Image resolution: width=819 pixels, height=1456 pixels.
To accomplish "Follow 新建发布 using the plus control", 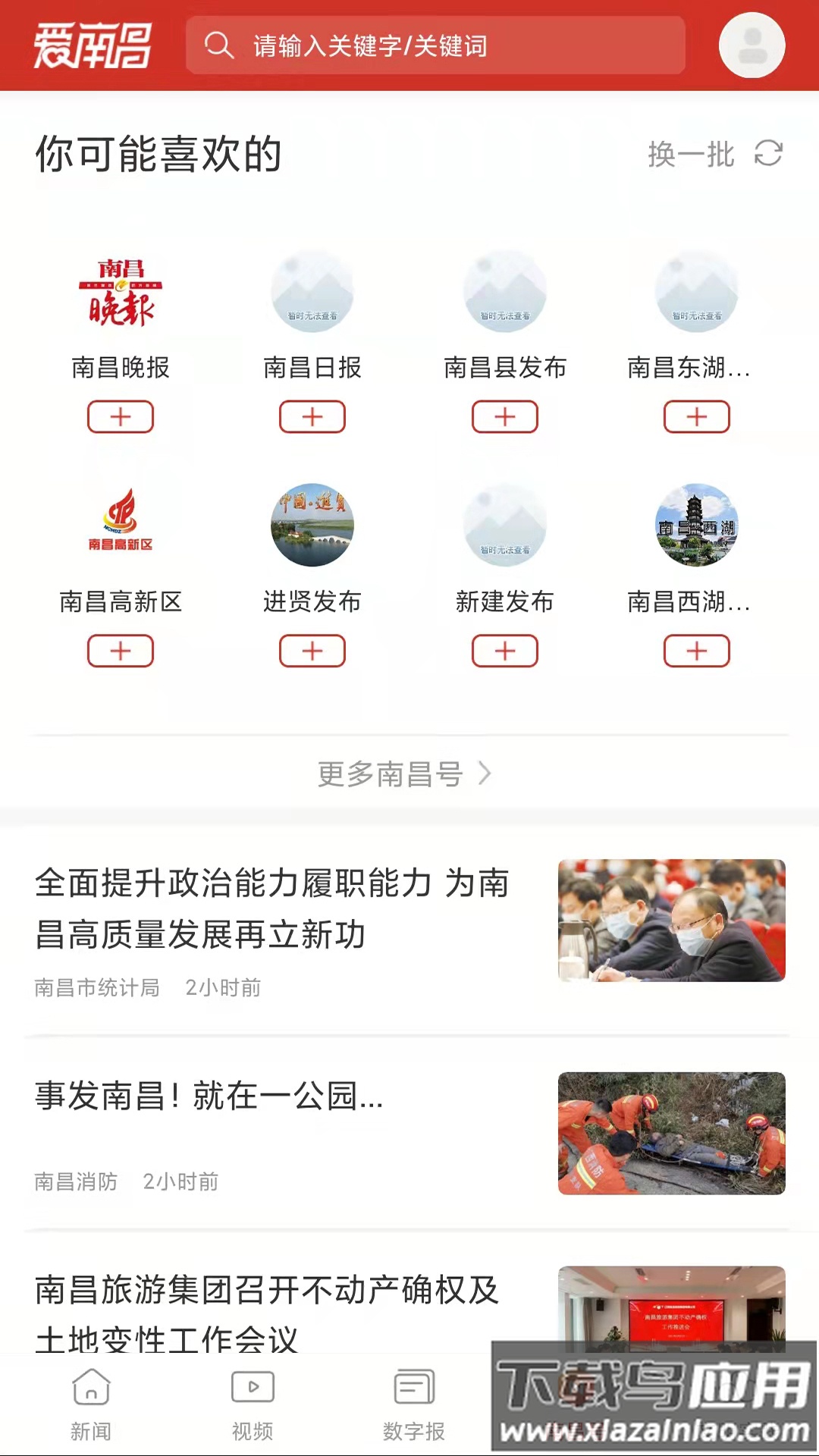I will pyautogui.click(x=504, y=651).
